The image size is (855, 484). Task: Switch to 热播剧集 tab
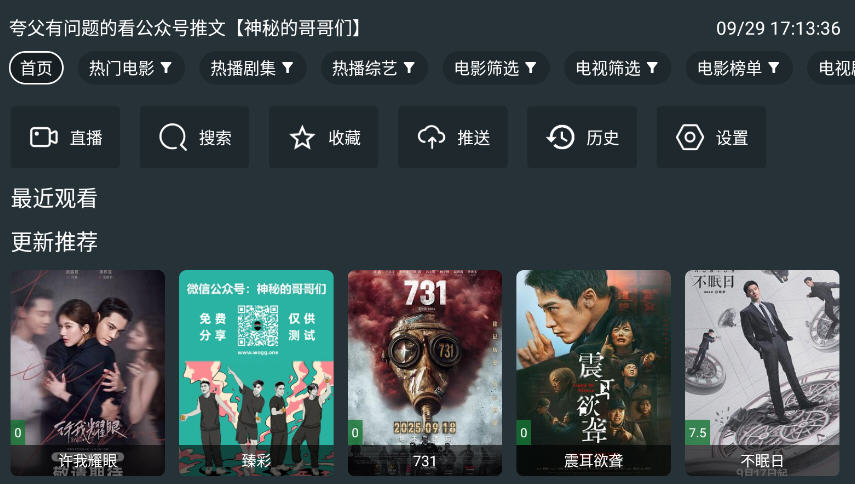tap(252, 68)
